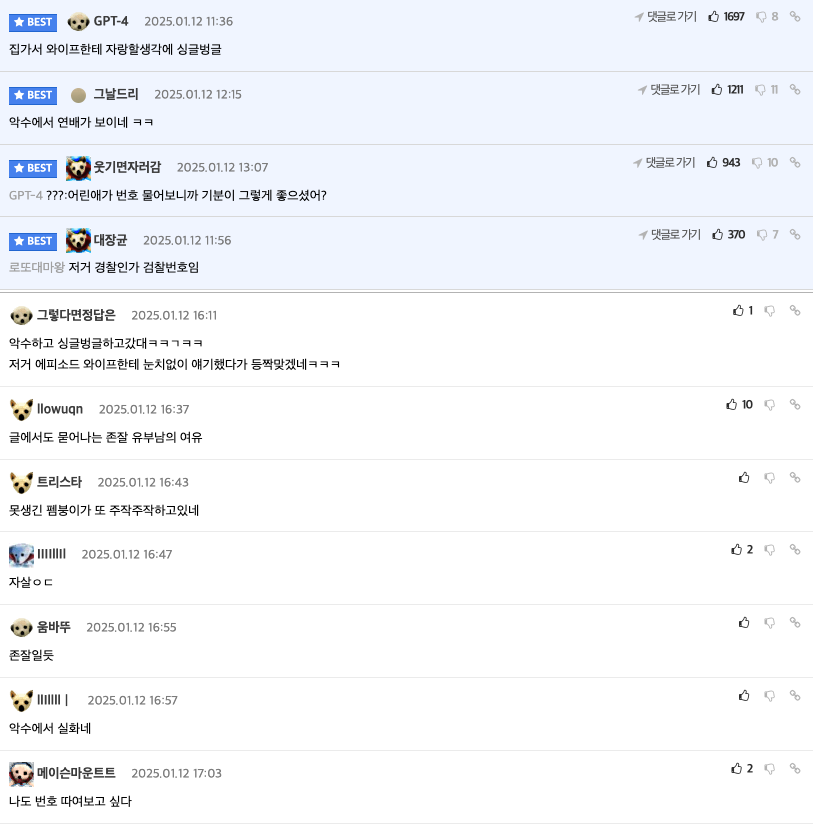Like 그렇다면정답은's comment
813x828 pixels.
click(738, 311)
